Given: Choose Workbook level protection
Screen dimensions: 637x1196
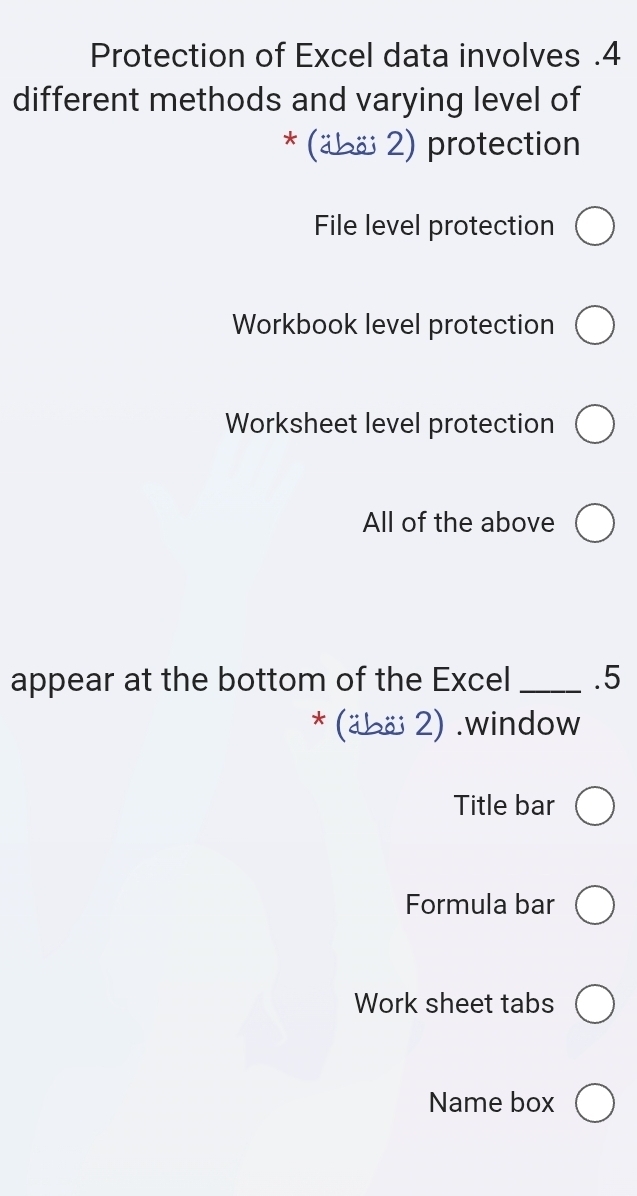Looking at the screenshot, I should [594, 325].
